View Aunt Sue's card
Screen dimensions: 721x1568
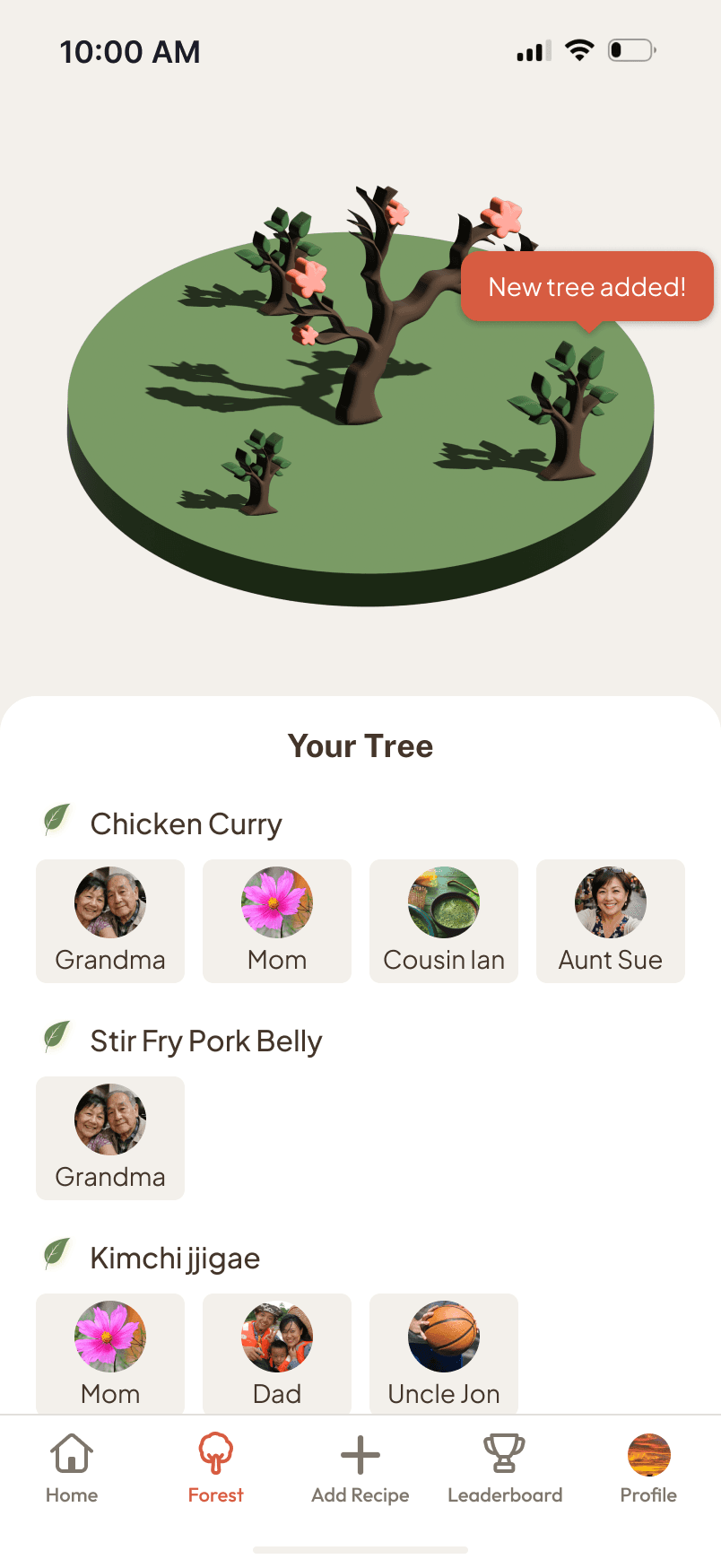pos(611,920)
